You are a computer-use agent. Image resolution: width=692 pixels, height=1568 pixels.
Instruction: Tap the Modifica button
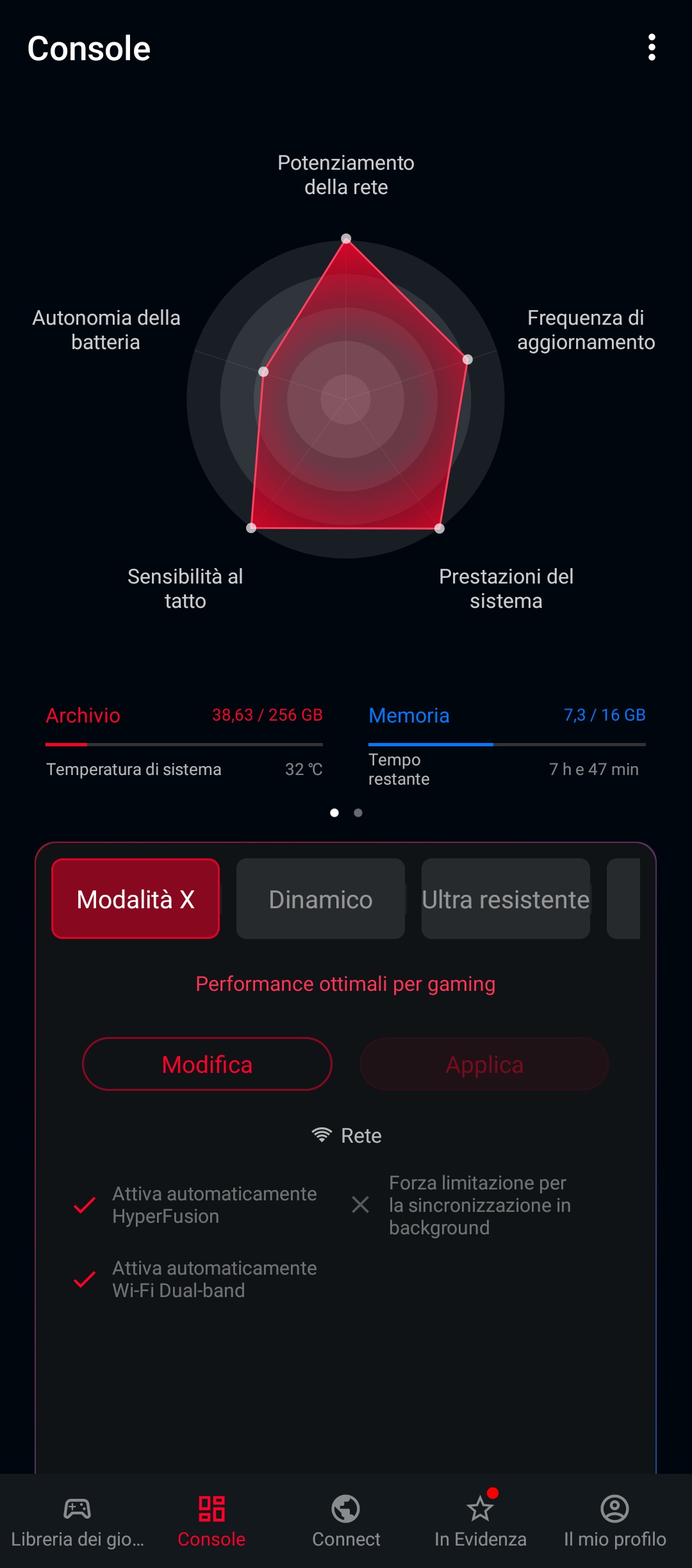coord(207,1064)
